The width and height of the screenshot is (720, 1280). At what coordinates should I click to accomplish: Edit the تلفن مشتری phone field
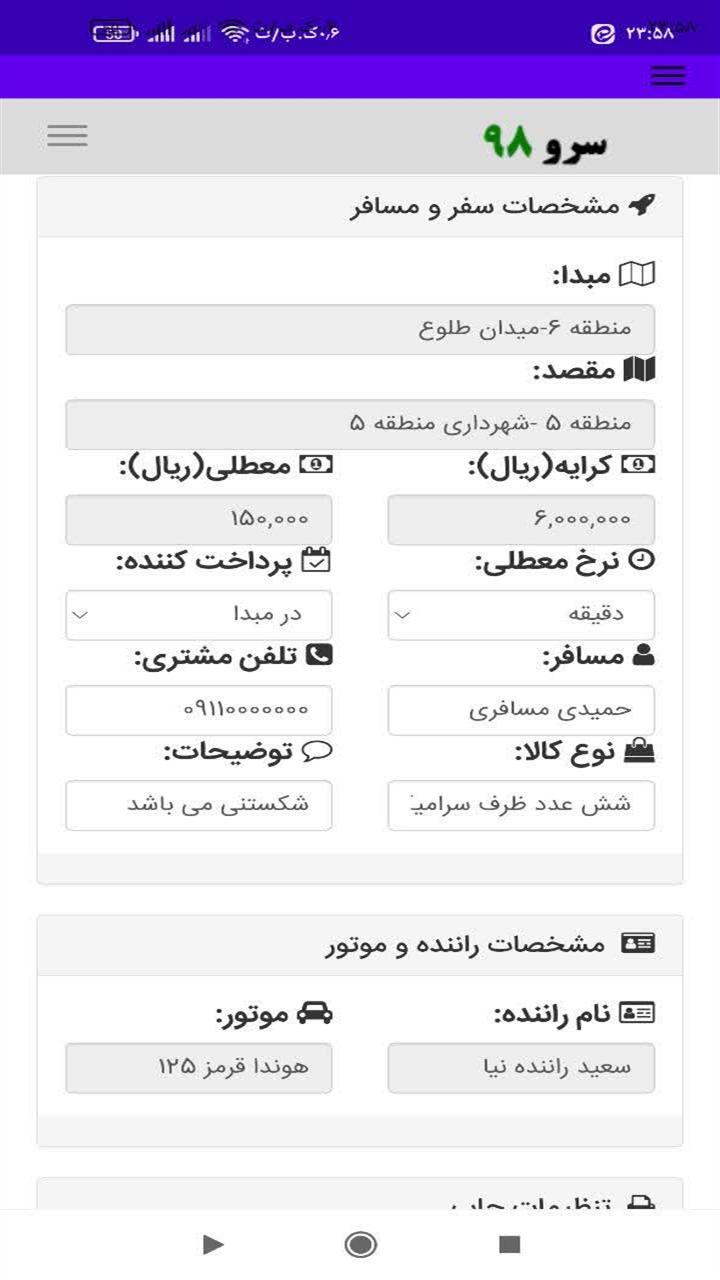tap(199, 710)
